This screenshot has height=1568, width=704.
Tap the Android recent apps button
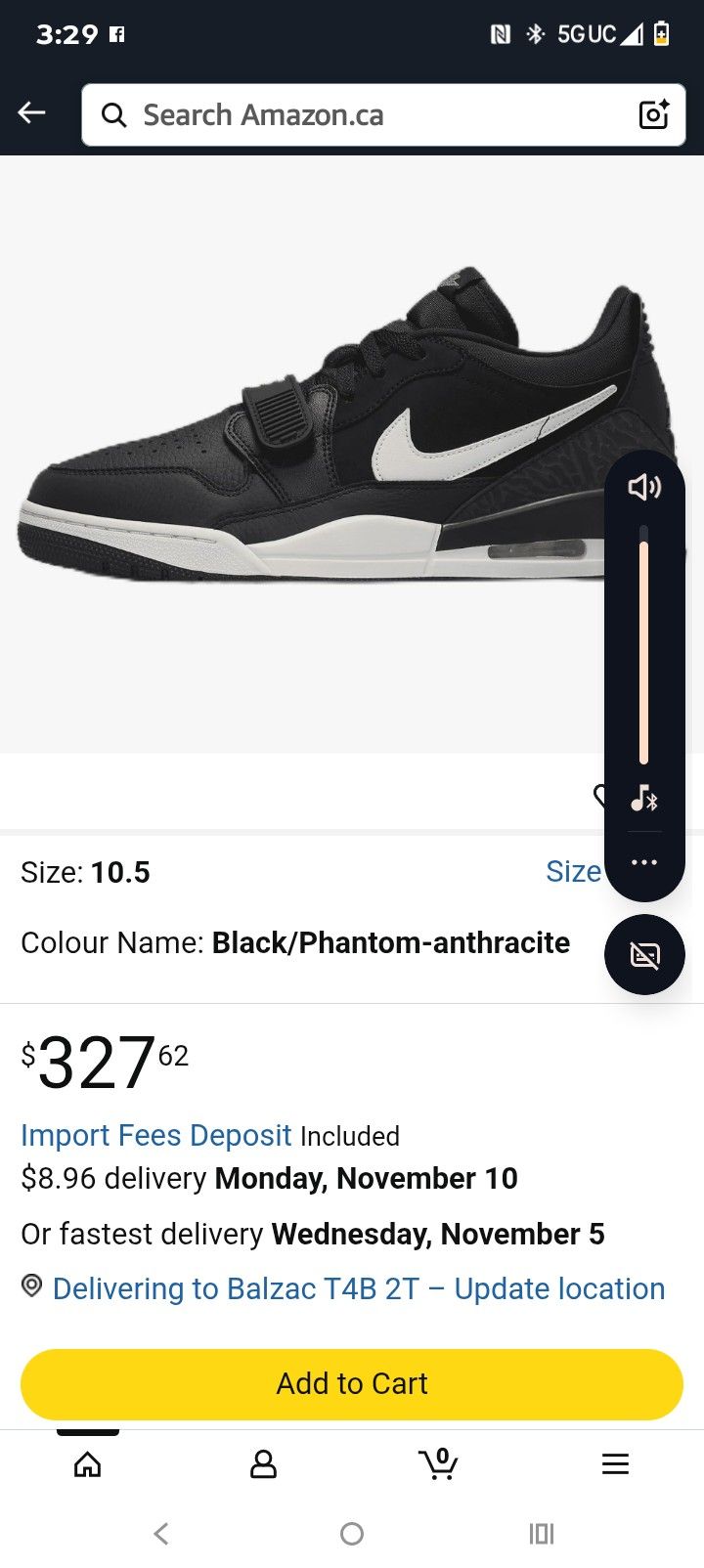[x=542, y=1533]
